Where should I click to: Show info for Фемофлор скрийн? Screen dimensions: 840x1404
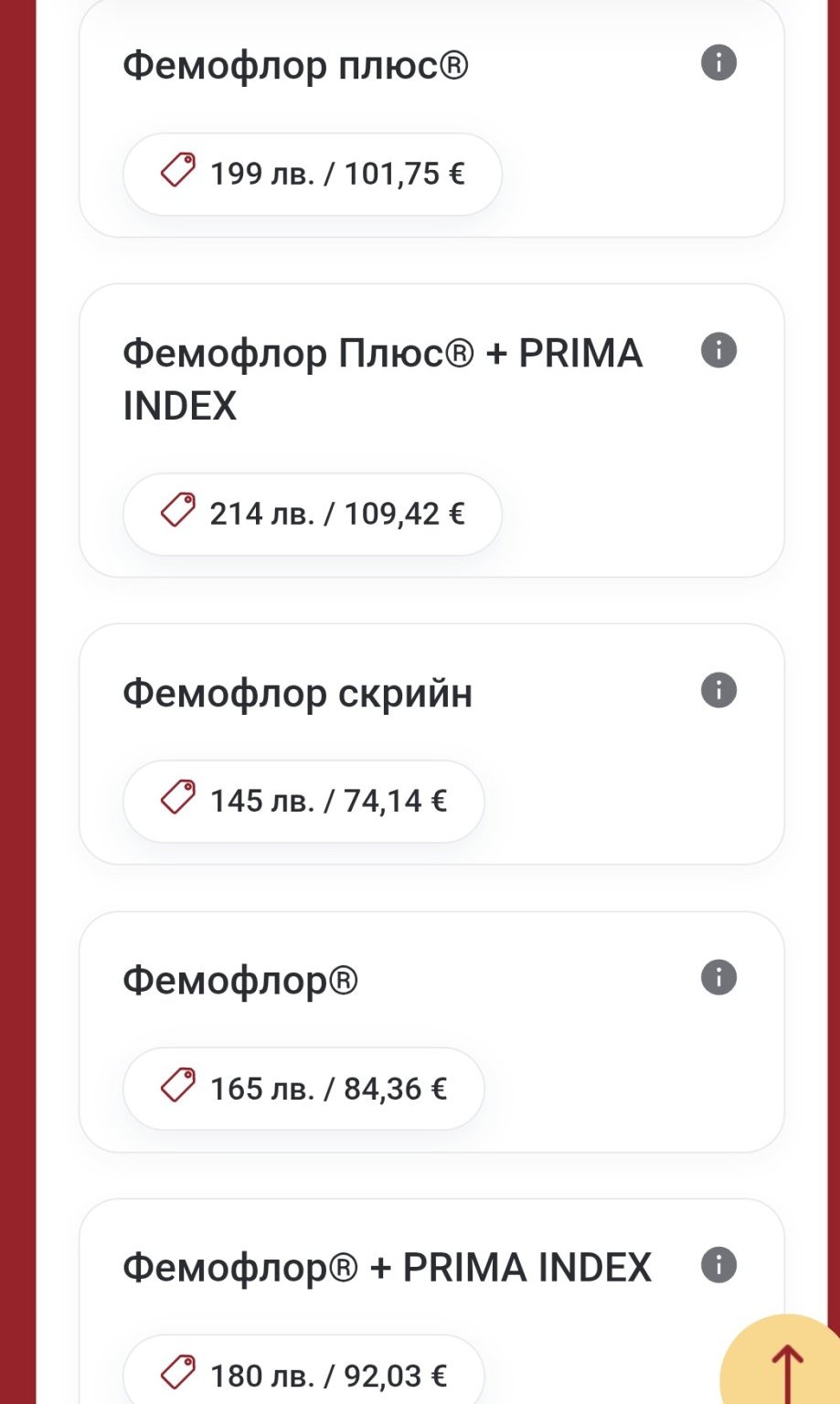coord(718,690)
